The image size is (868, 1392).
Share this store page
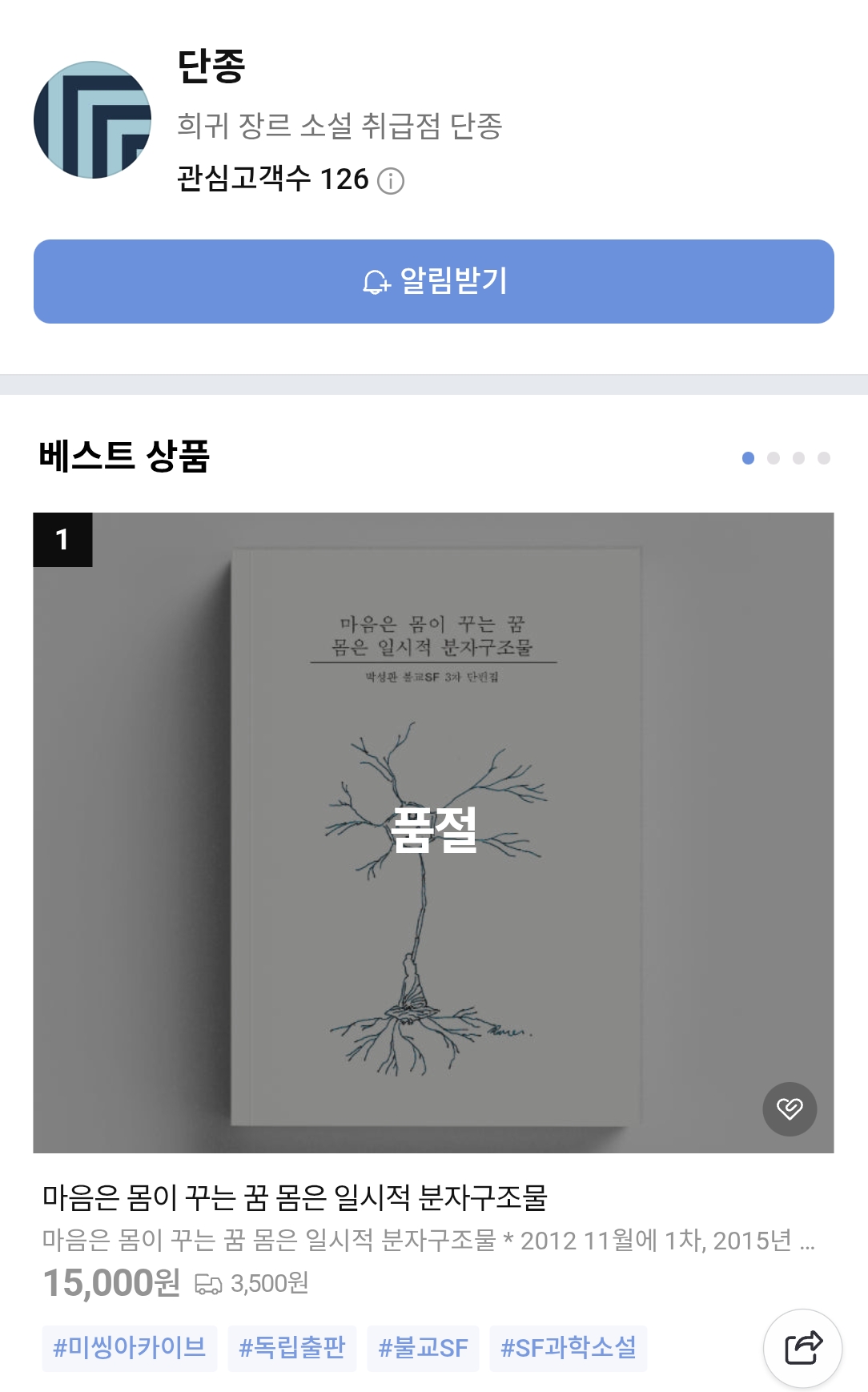click(x=802, y=1348)
